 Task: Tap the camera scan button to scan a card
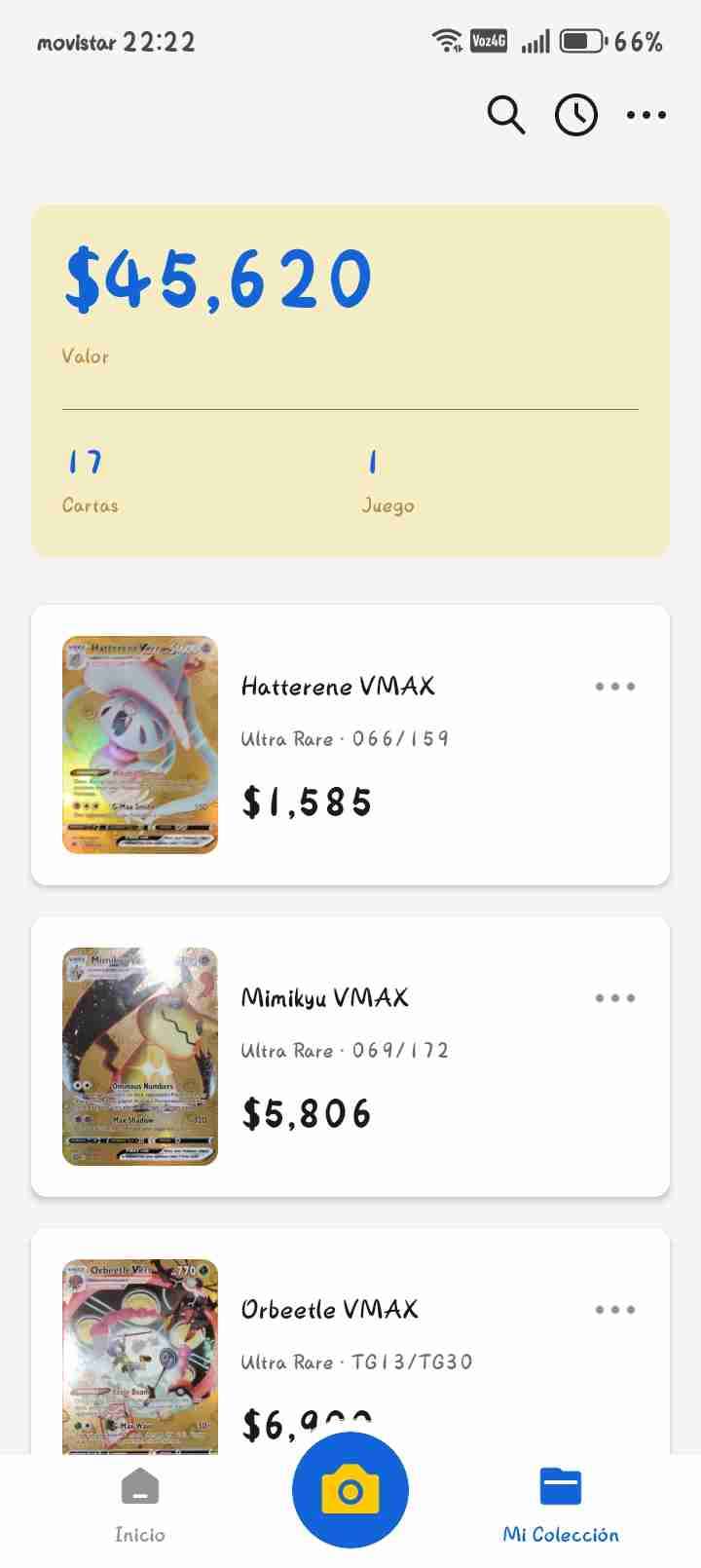coord(350,1488)
